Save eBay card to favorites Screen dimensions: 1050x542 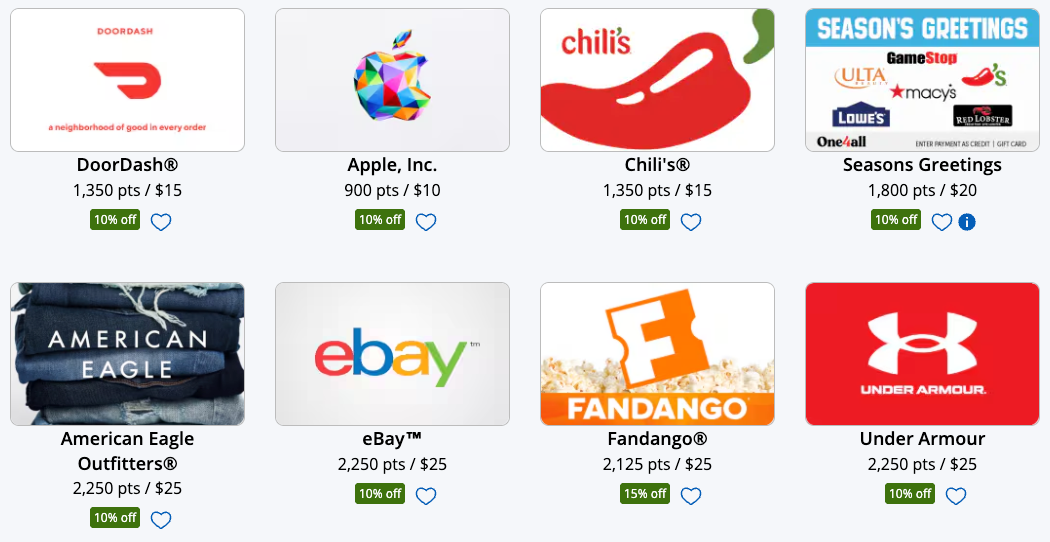click(426, 496)
